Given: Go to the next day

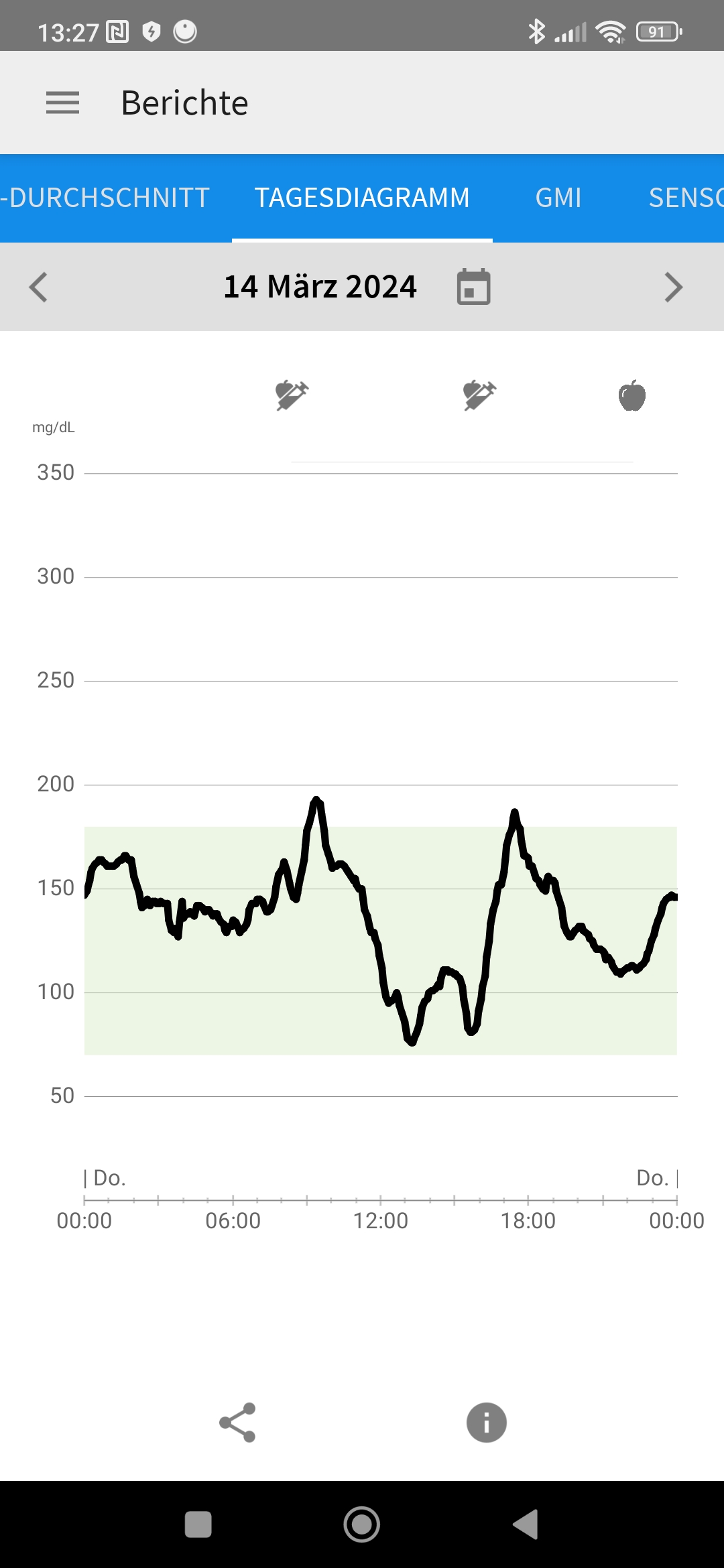Looking at the screenshot, I should (x=673, y=287).
